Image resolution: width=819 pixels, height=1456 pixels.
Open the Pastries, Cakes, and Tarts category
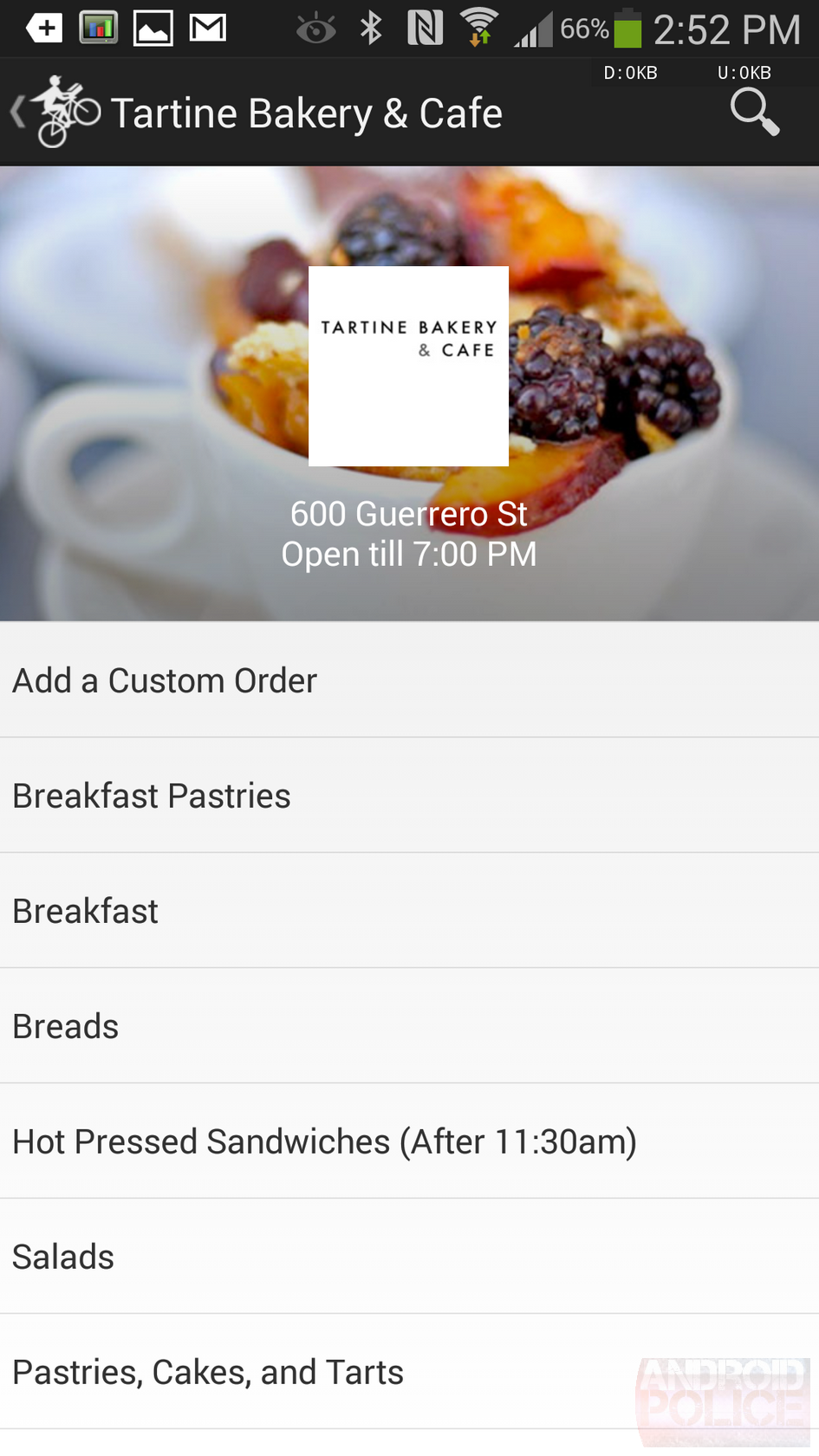point(207,1371)
